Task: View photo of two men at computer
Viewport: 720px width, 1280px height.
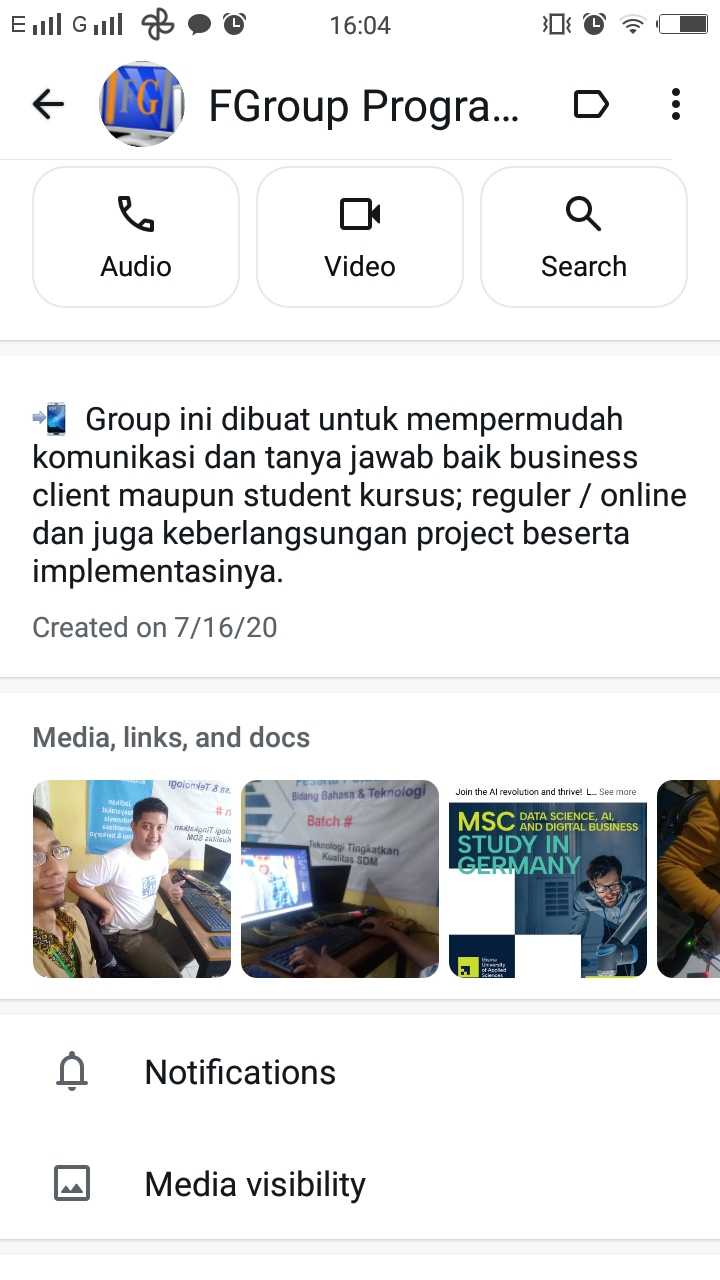Action: (132, 879)
